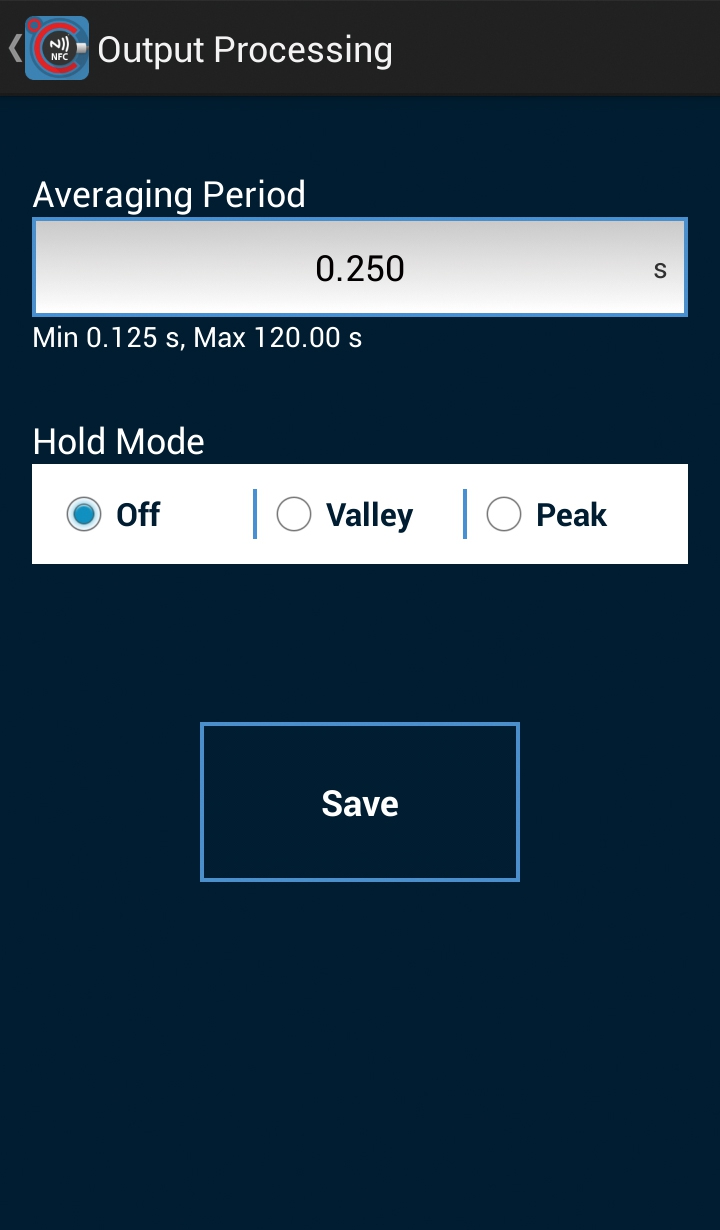Choose Peak hold mode
The width and height of the screenshot is (720, 1230).
pos(547,515)
